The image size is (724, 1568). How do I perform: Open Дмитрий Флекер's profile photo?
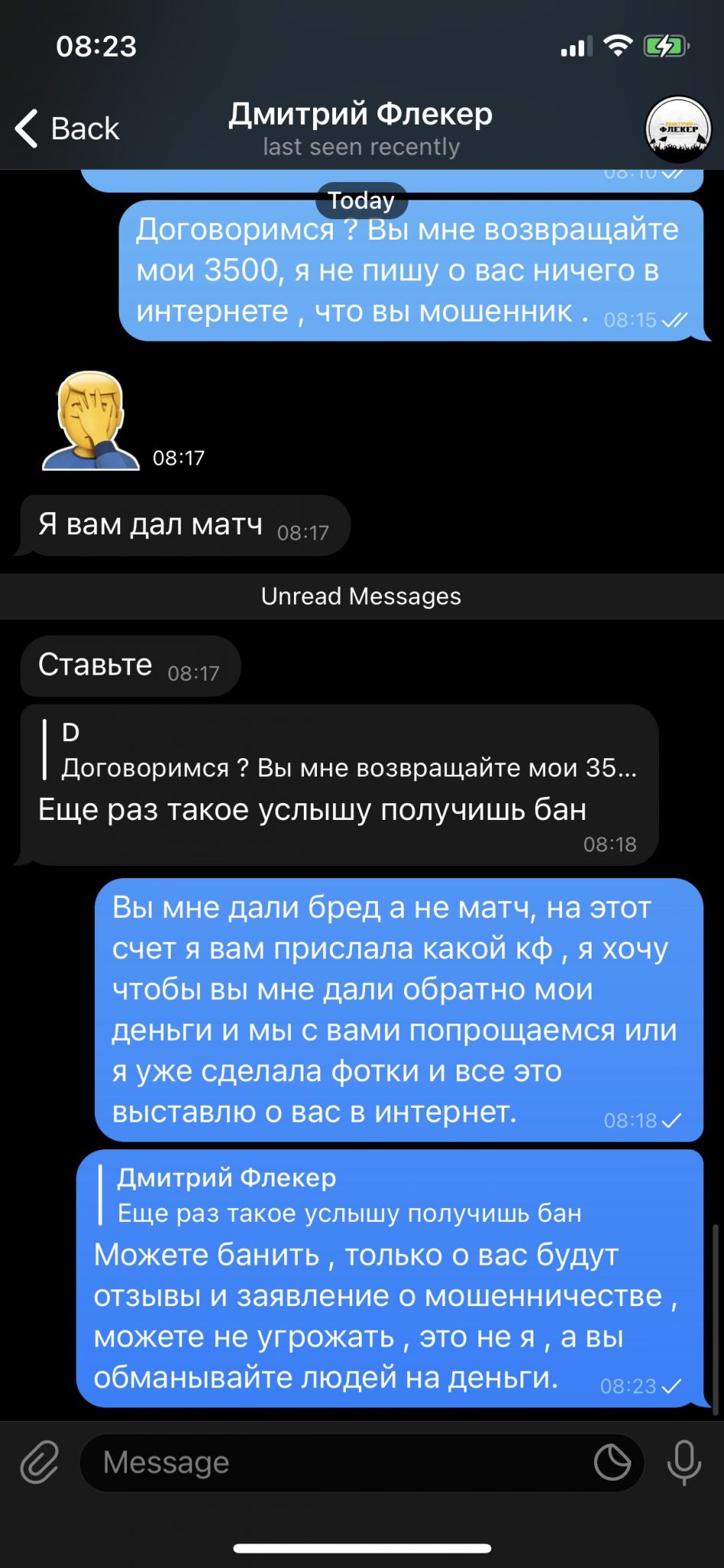point(678,129)
